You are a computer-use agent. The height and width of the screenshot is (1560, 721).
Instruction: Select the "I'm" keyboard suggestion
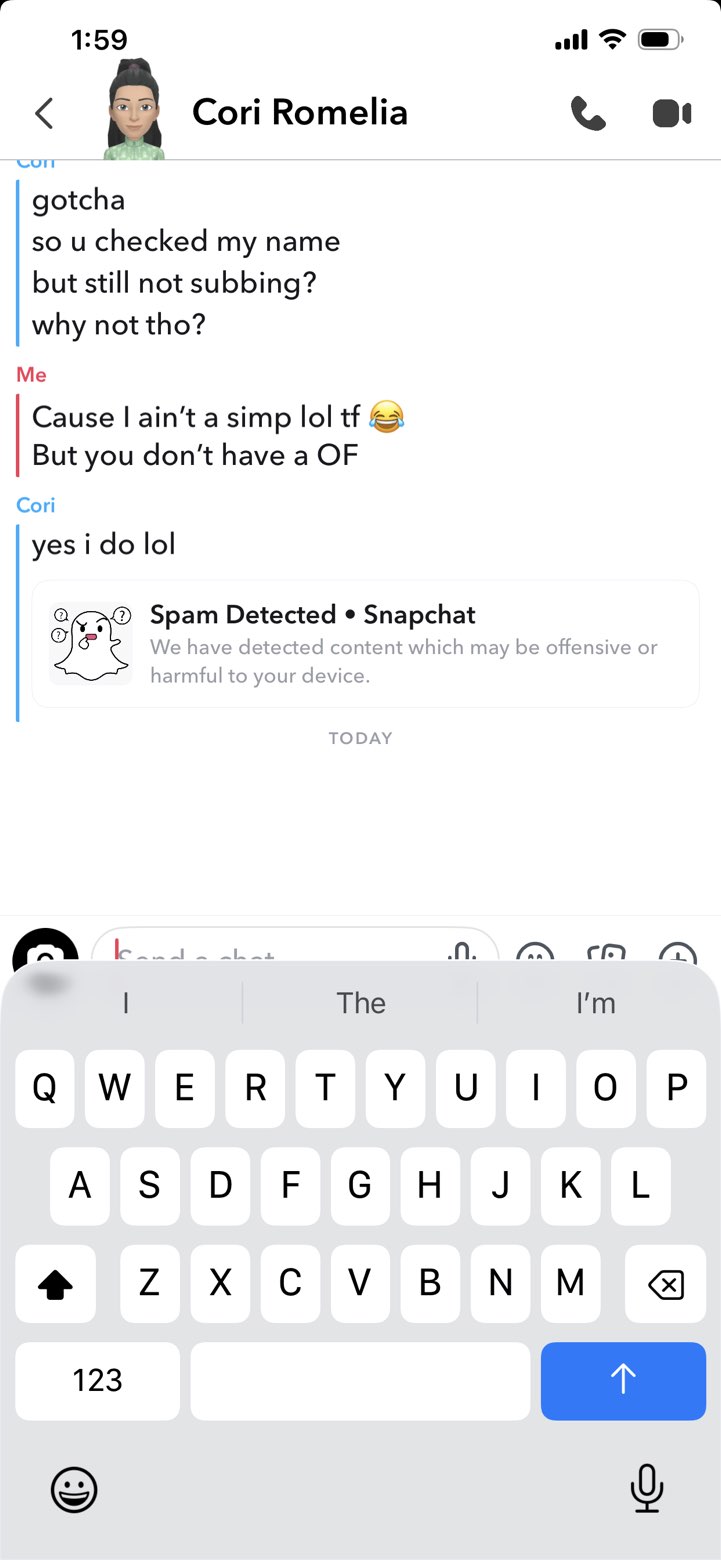click(596, 1003)
